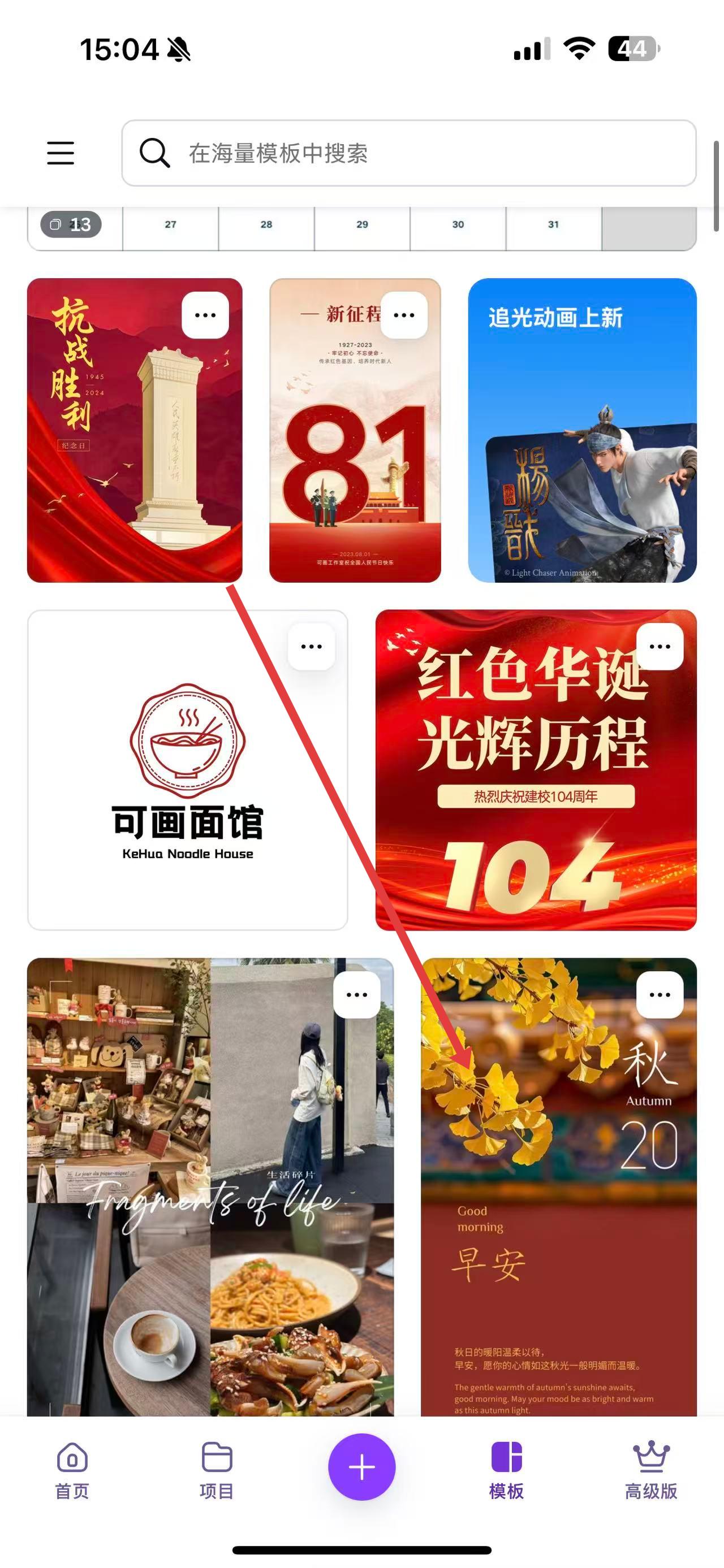The image size is (724, 1568).
Task: Open the 追光动画上新 card
Action: (x=581, y=430)
